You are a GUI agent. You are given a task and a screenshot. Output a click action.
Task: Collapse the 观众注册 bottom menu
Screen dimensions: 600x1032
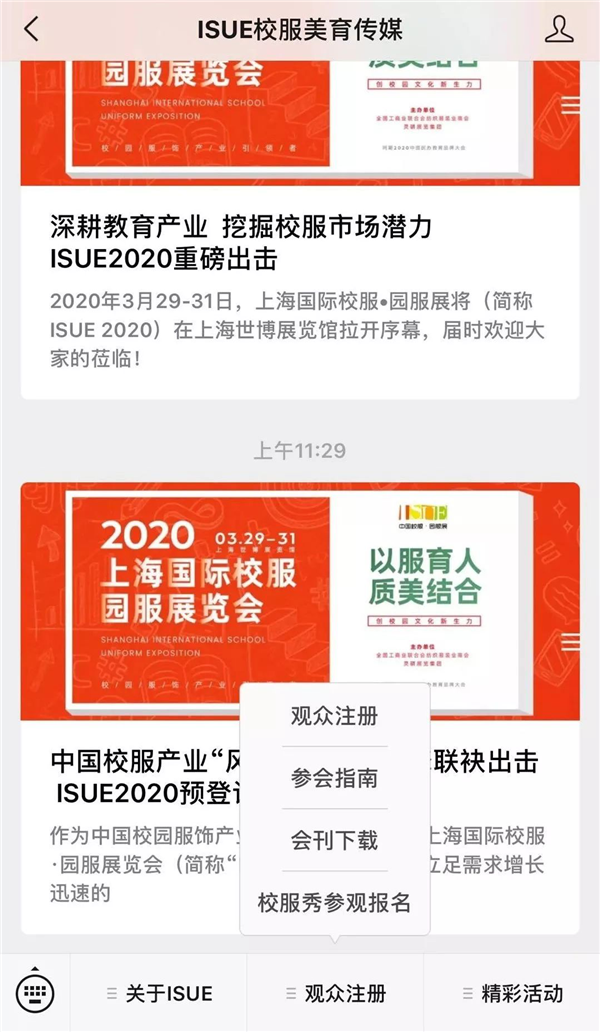coord(336,994)
